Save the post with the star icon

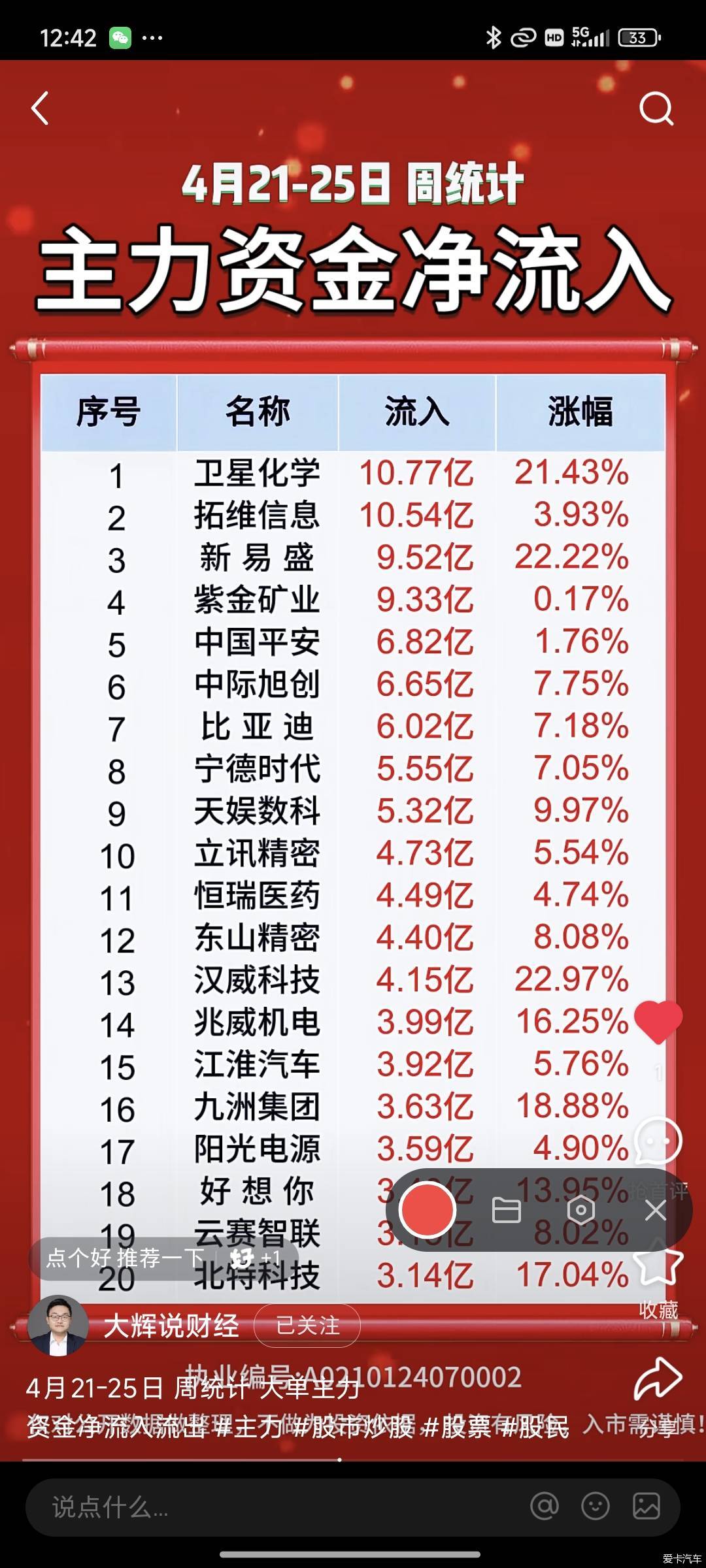coord(658,1264)
